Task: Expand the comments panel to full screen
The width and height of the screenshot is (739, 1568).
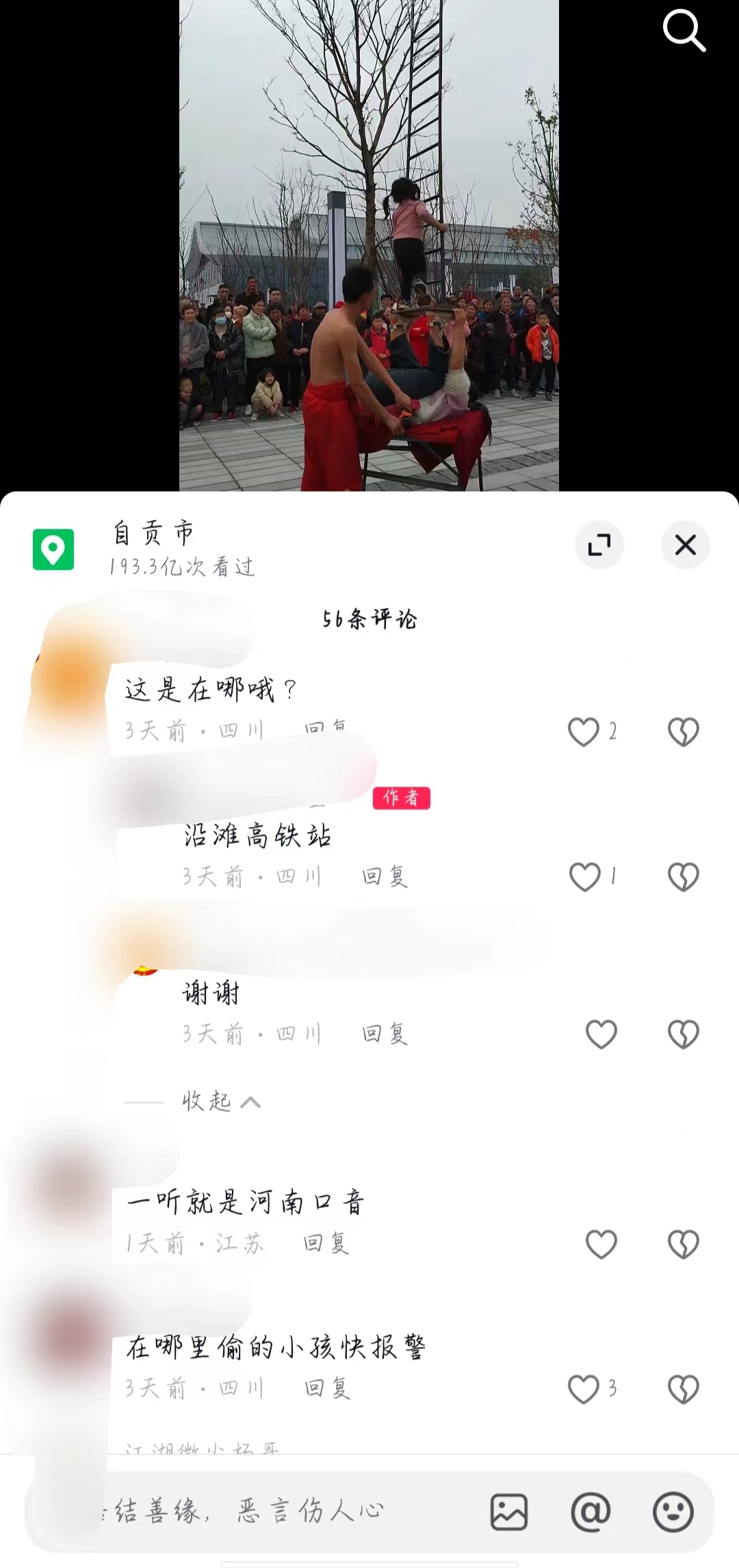Action: 599,545
